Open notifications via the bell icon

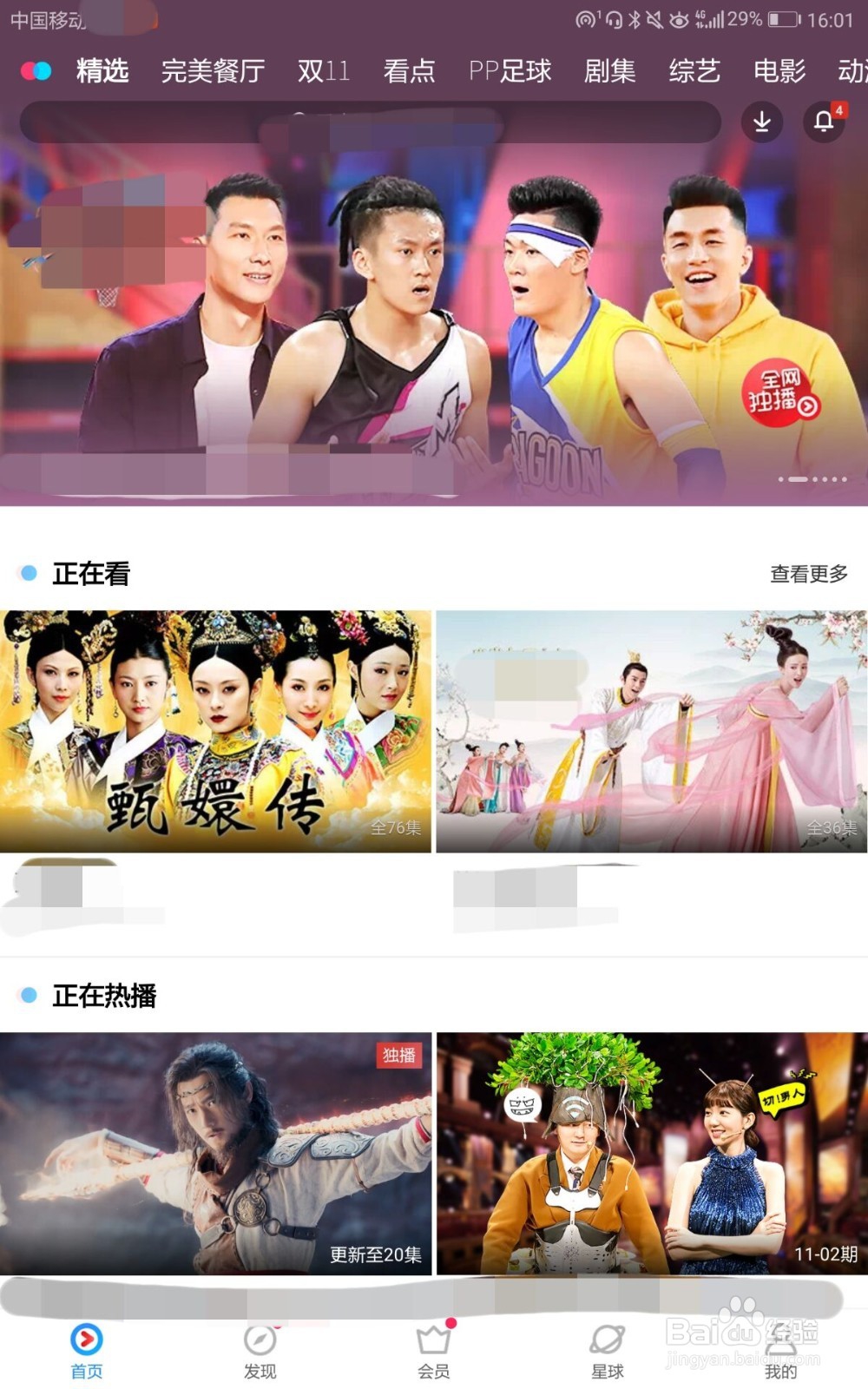tap(823, 123)
